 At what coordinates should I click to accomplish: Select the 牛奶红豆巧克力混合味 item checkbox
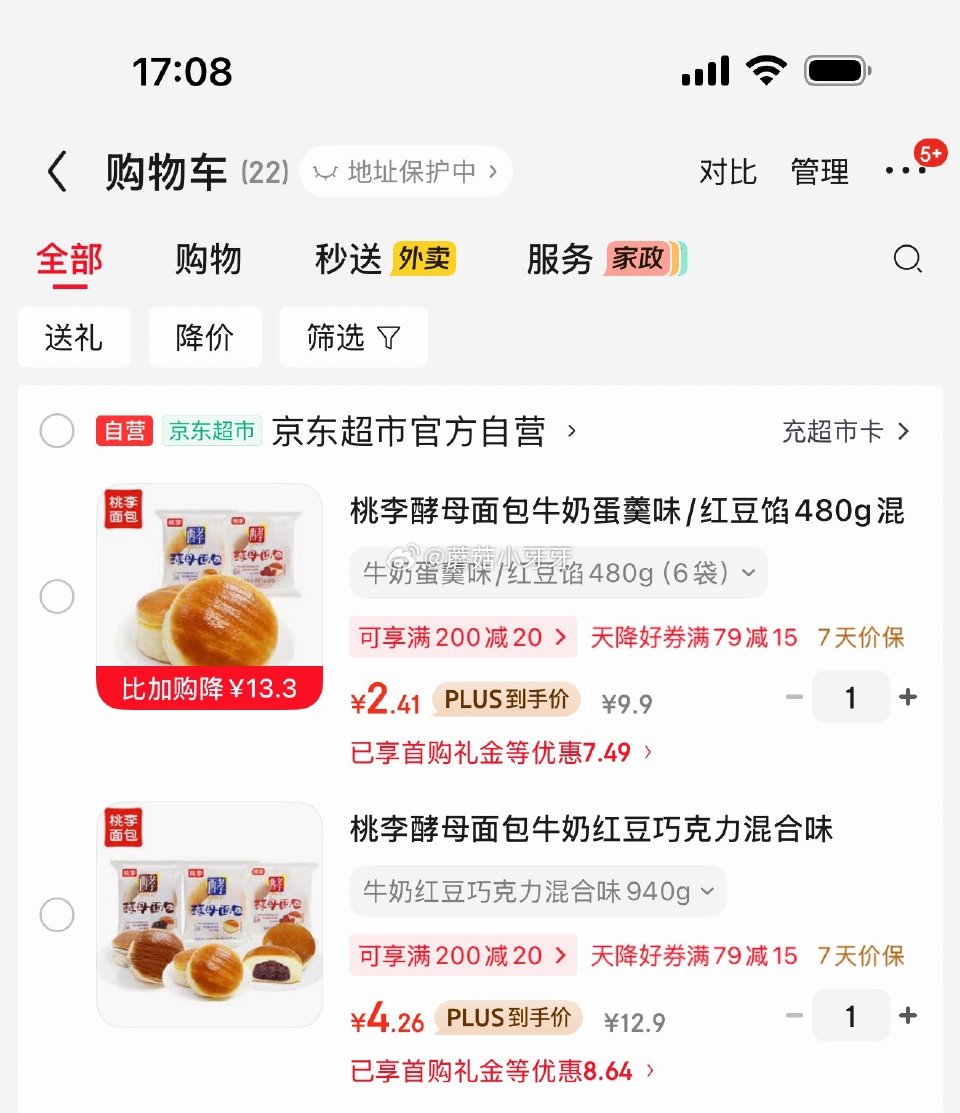tap(57, 915)
